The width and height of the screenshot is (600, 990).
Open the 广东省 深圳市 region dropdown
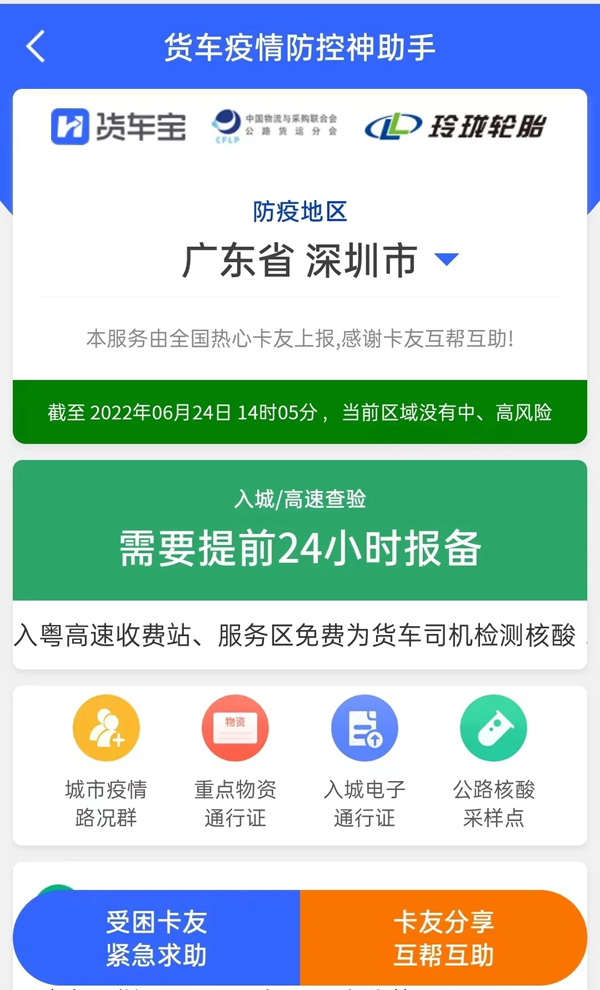[446, 260]
